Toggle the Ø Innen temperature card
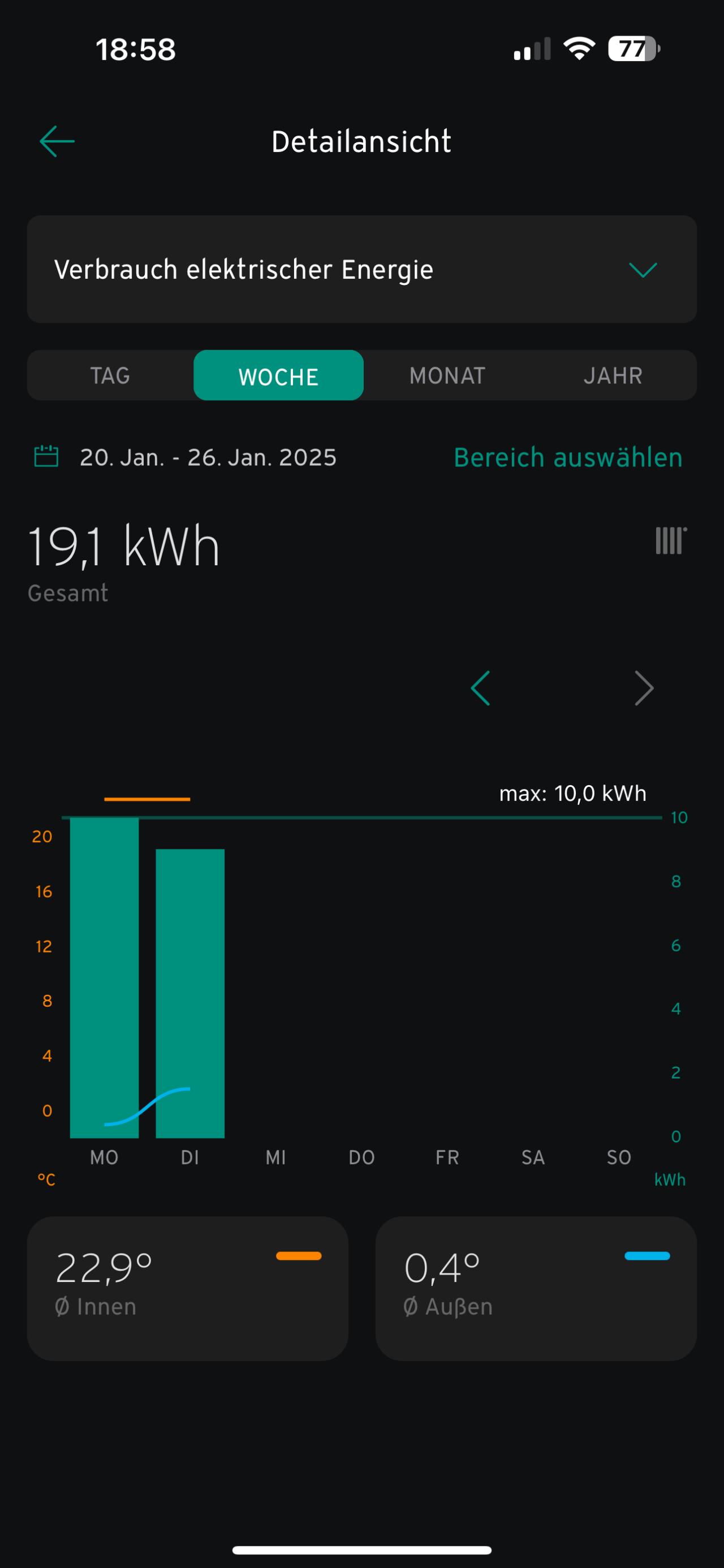This screenshot has height=1568, width=724. click(x=188, y=1288)
